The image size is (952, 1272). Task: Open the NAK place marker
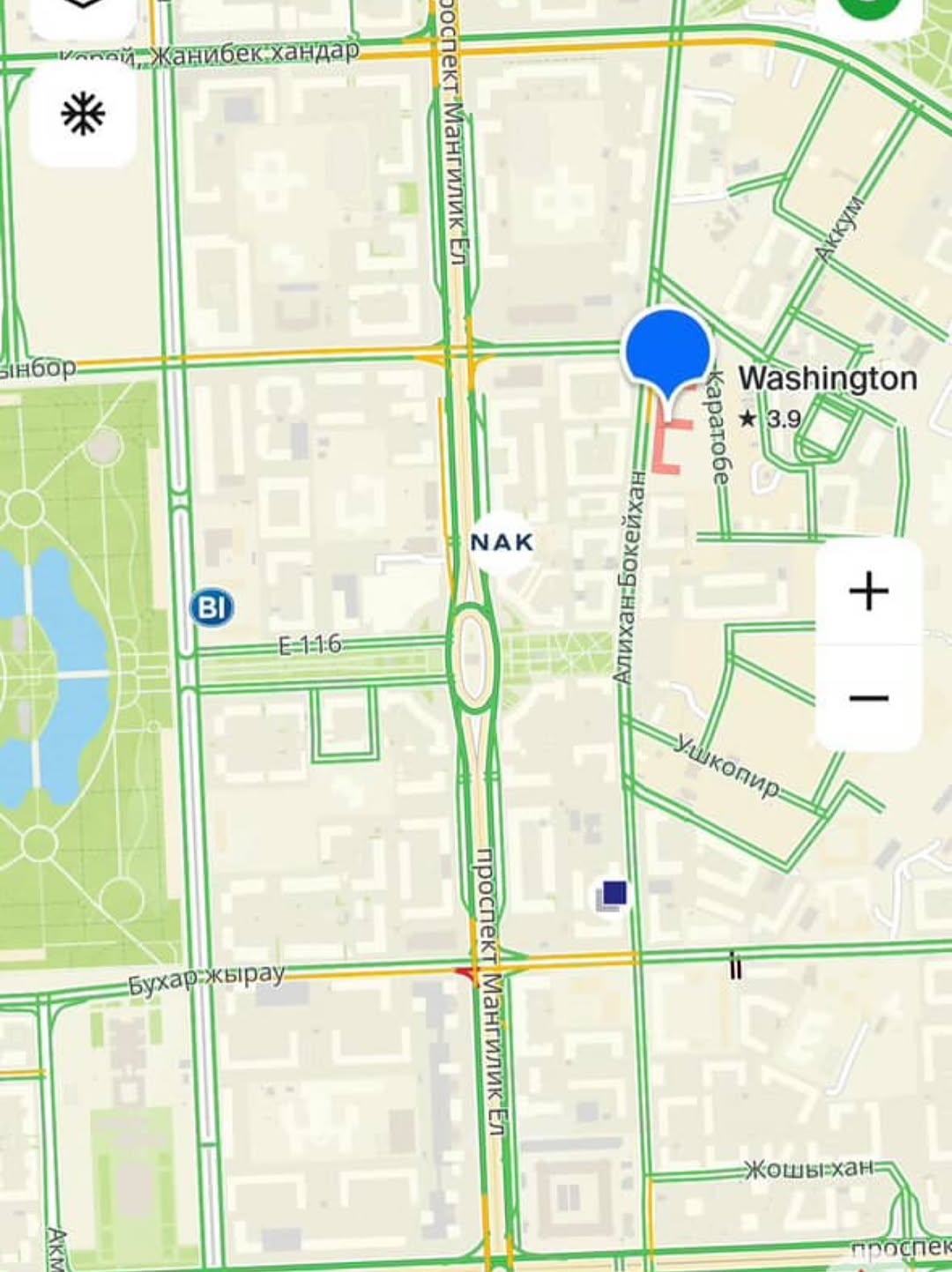click(502, 542)
